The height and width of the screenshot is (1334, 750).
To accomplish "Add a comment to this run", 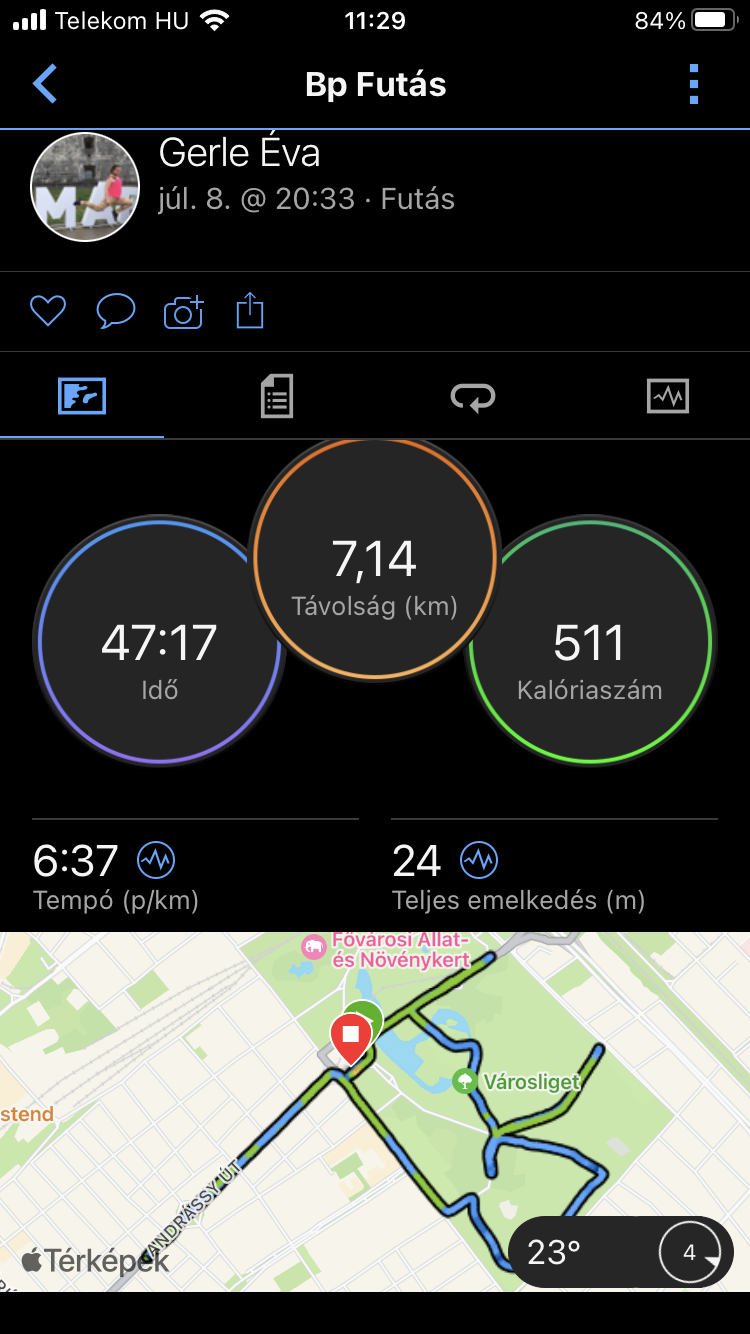I will (x=115, y=312).
